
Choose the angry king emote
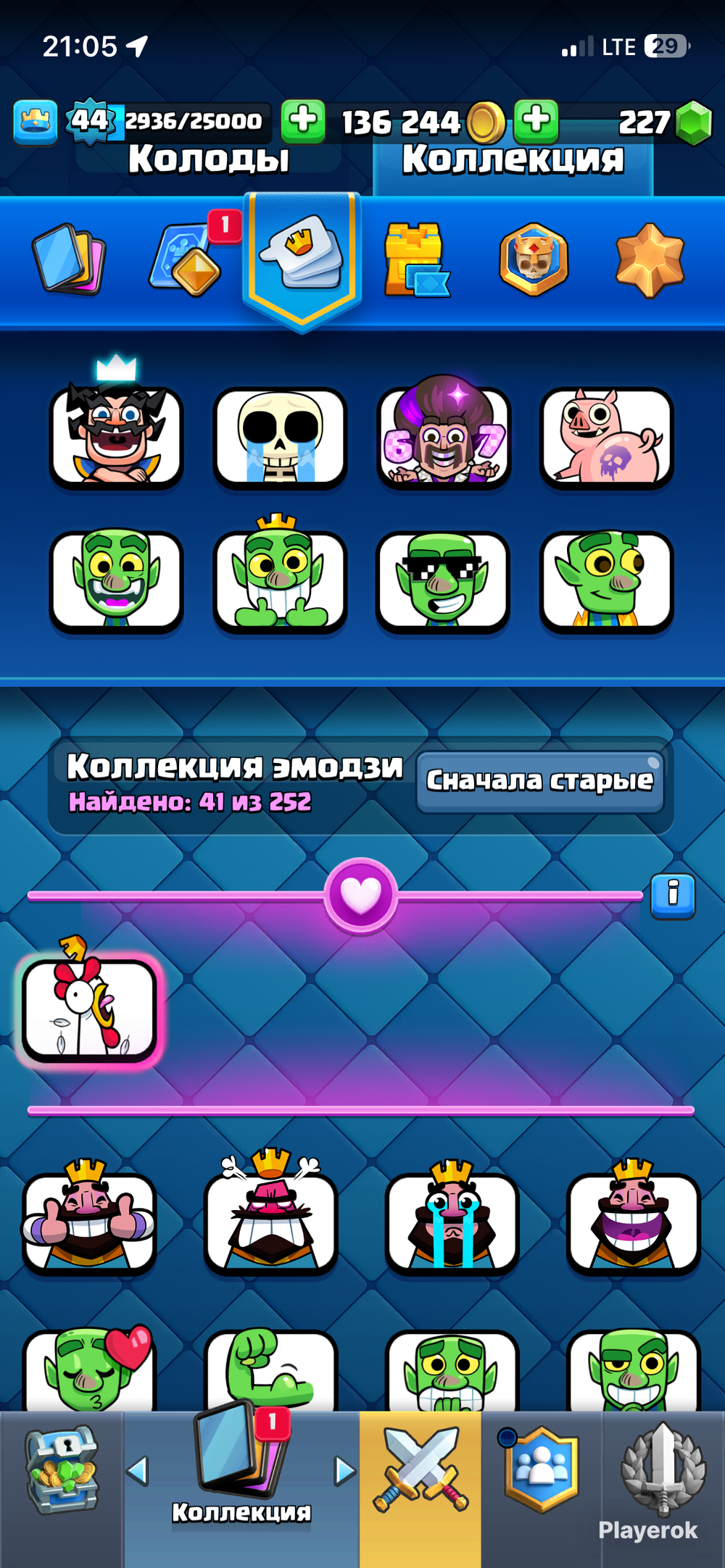[270, 1219]
